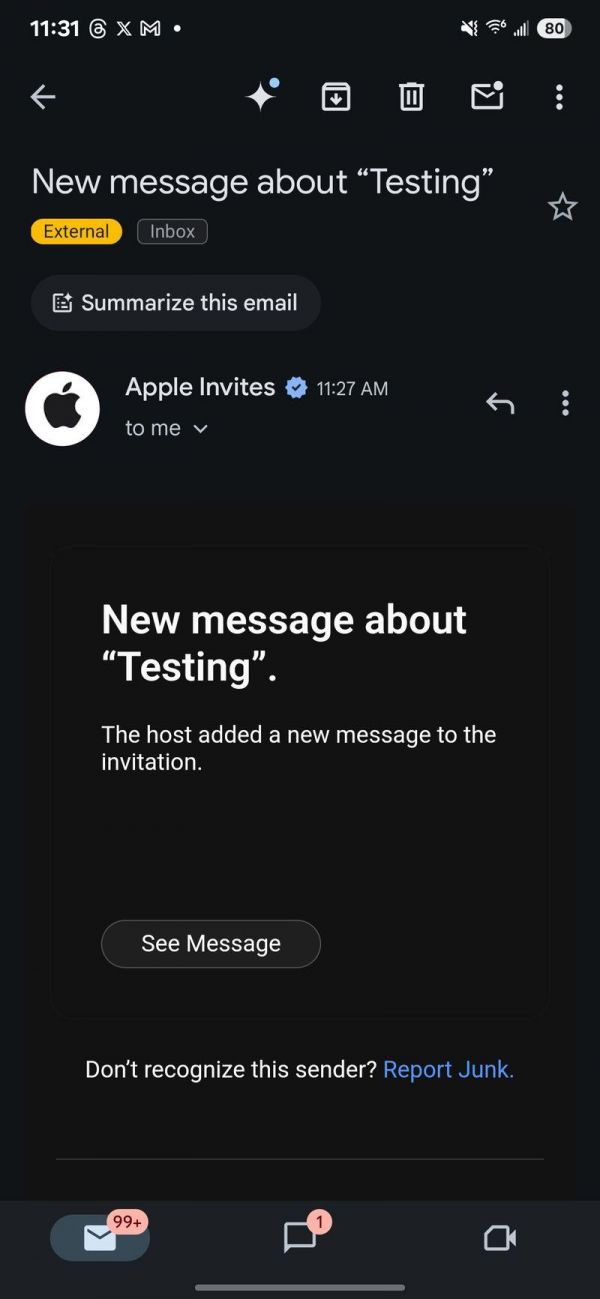Tap the Inbox label chip
600x1299 pixels.
coord(172,231)
